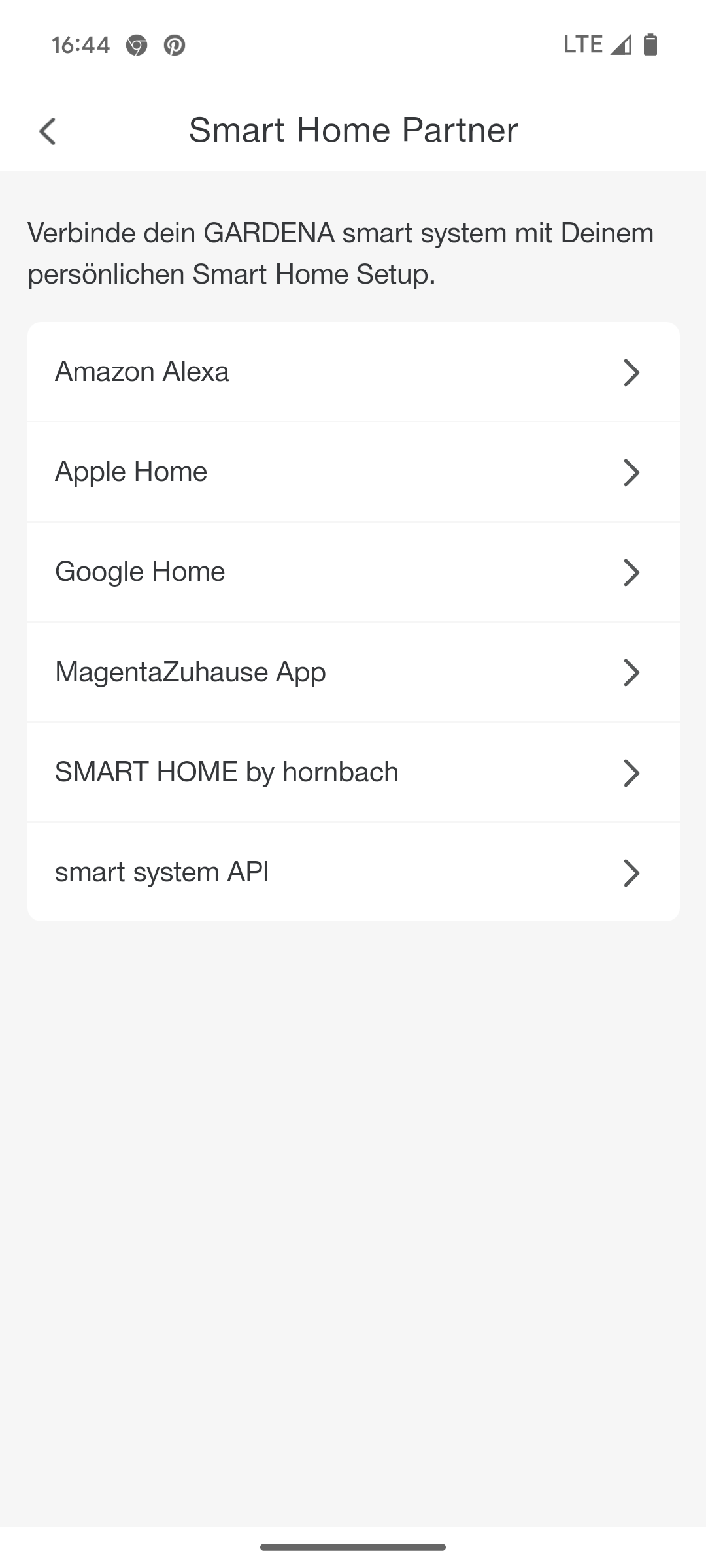Open the smart system API entry
This screenshot has height=1568, width=706.
pyautogui.click(x=353, y=872)
